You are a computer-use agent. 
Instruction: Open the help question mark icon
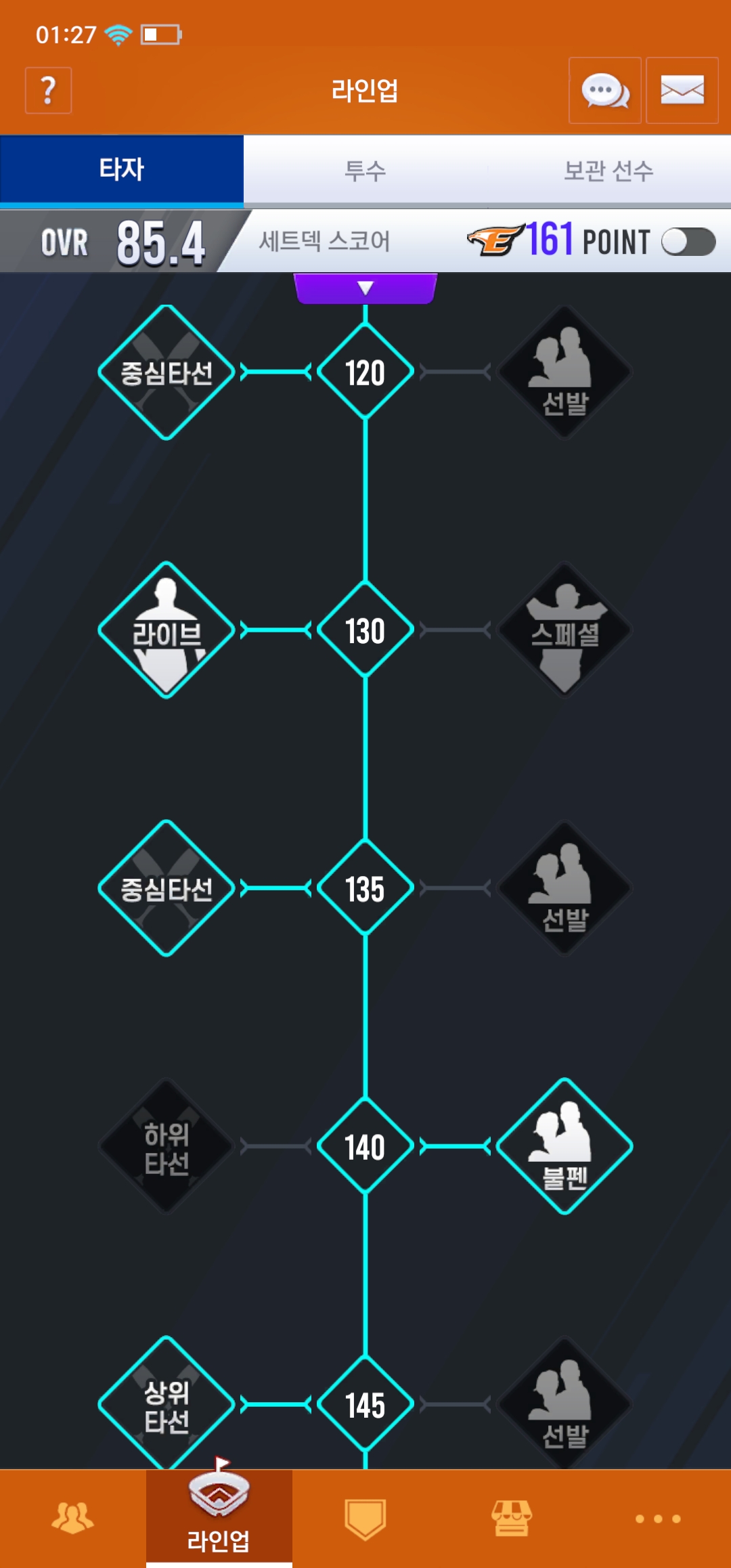pos(48,90)
